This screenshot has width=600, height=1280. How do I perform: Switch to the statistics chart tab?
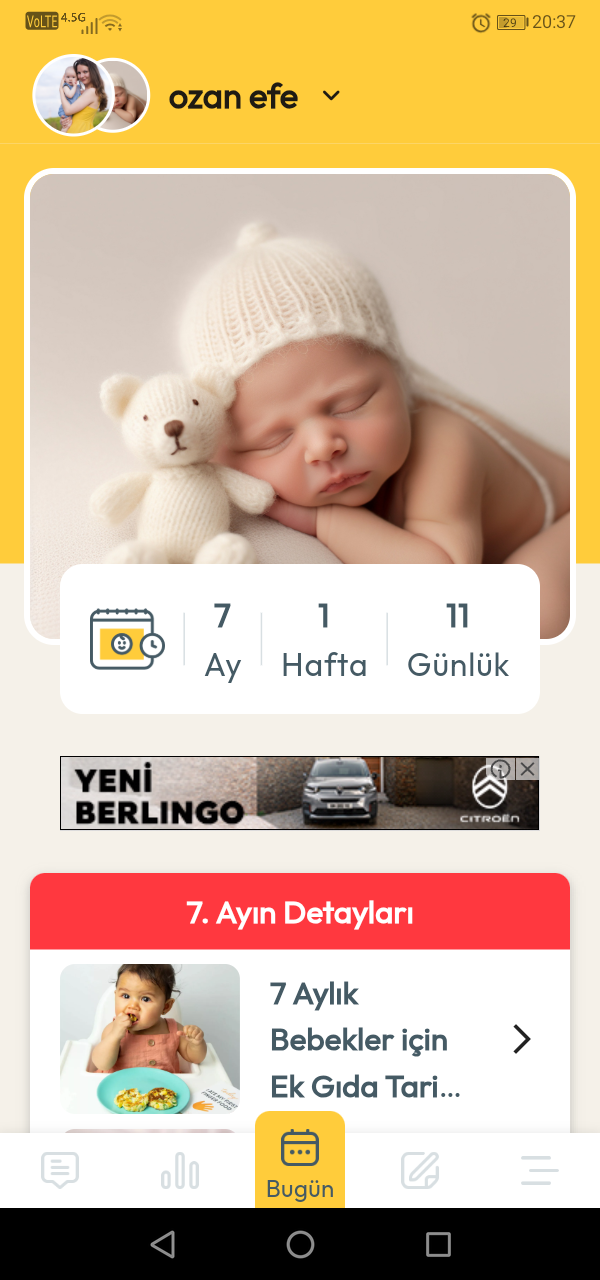pos(180,1170)
